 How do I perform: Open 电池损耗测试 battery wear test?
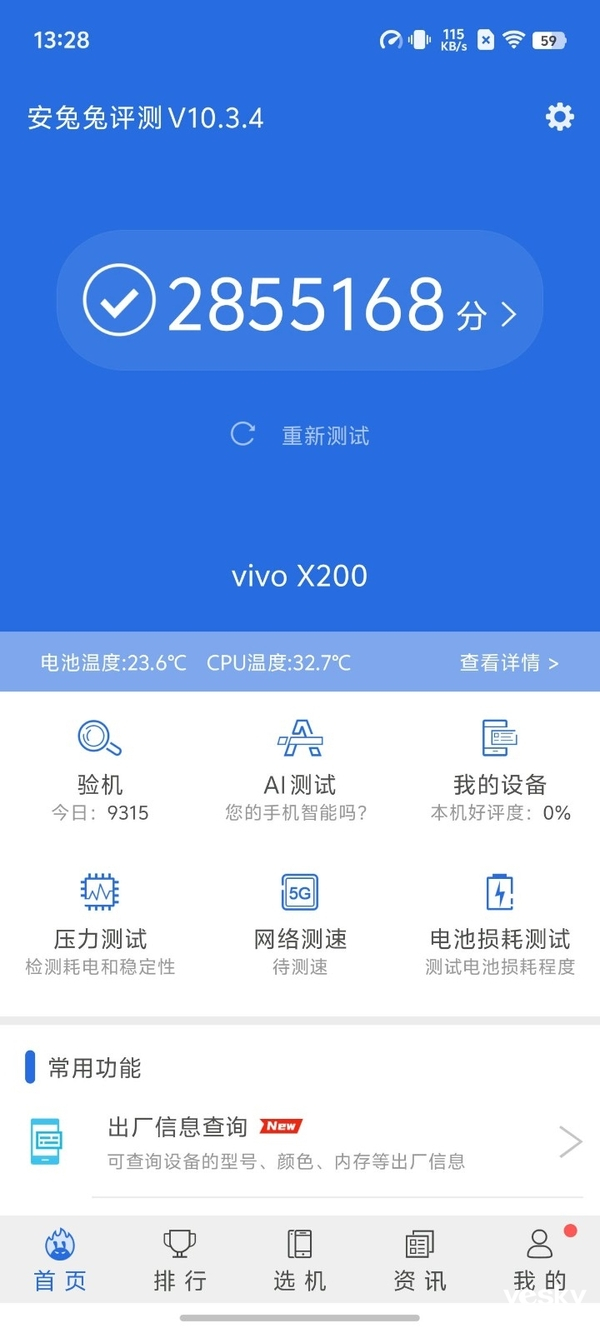point(500,922)
